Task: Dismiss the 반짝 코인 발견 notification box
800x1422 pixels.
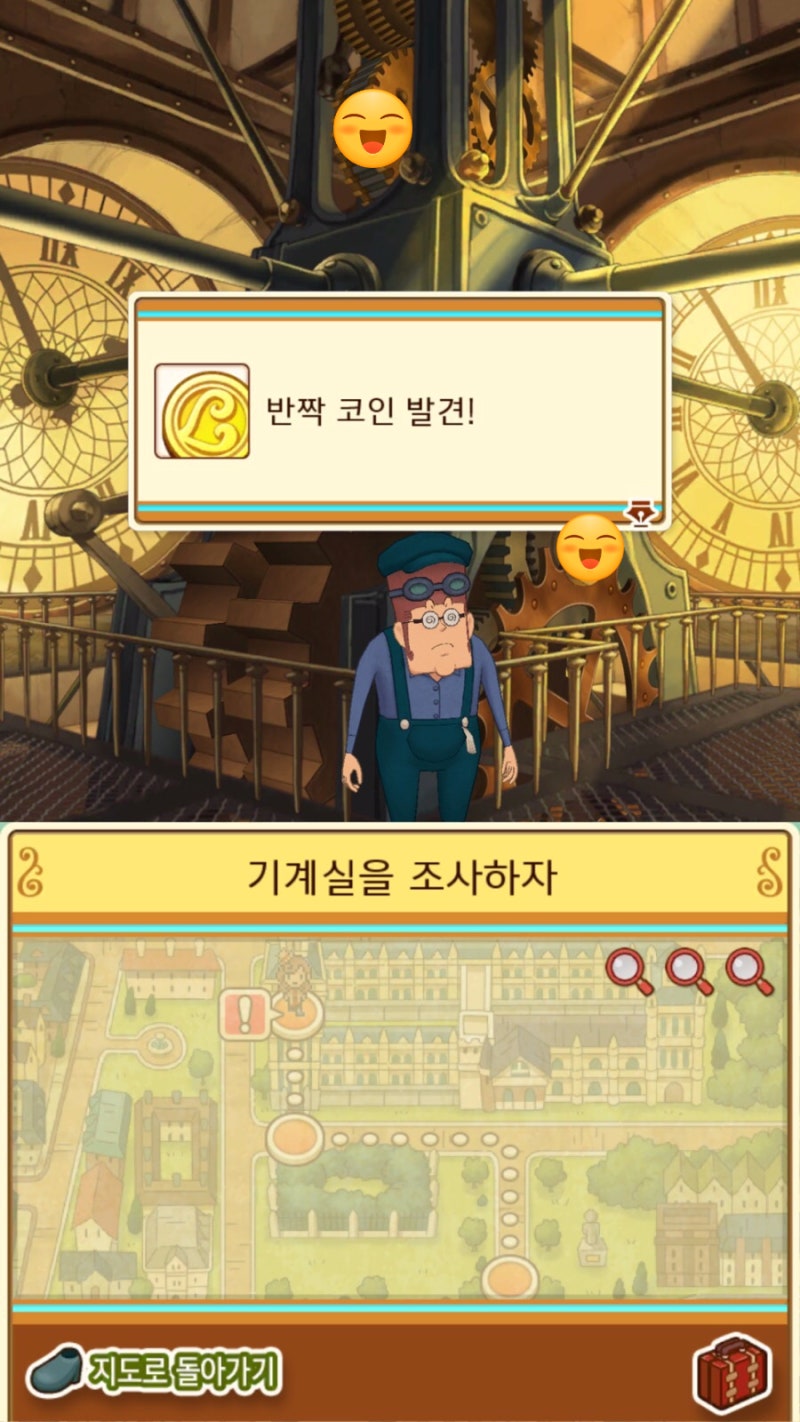Action: (x=400, y=407)
